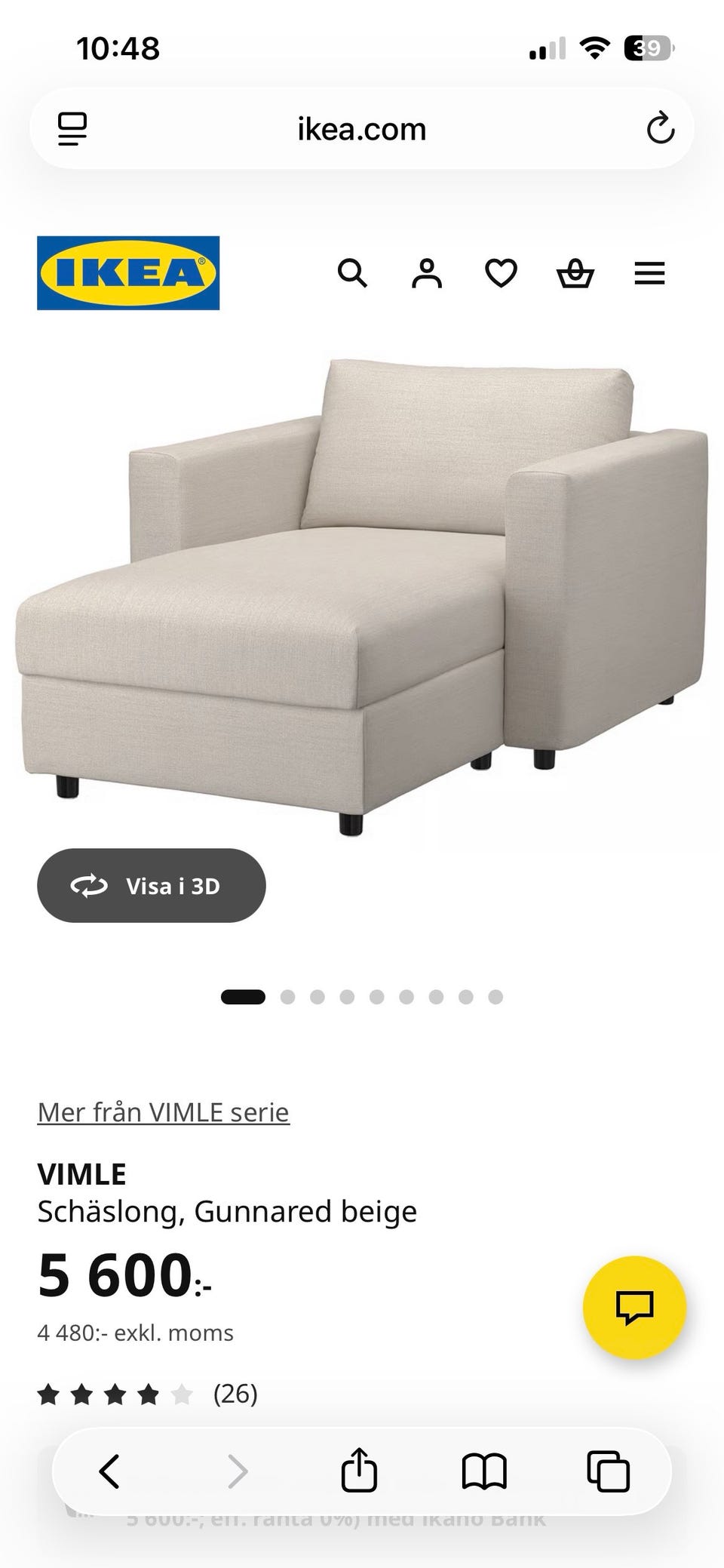Open the hamburger menu
The width and height of the screenshot is (724, 1568).
(x=649, y=273)
